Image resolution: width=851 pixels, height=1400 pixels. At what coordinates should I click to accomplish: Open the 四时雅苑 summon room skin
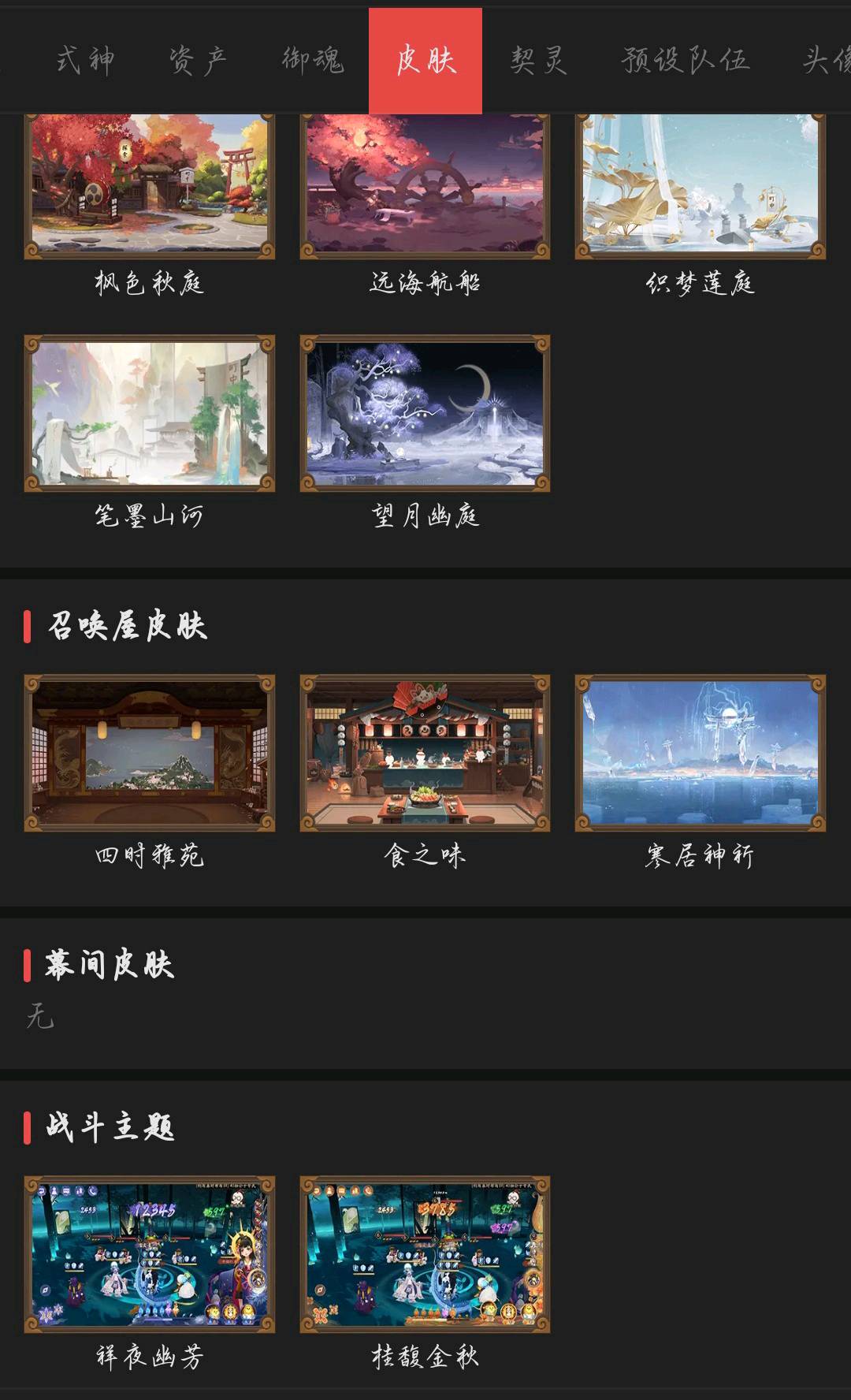150,753
